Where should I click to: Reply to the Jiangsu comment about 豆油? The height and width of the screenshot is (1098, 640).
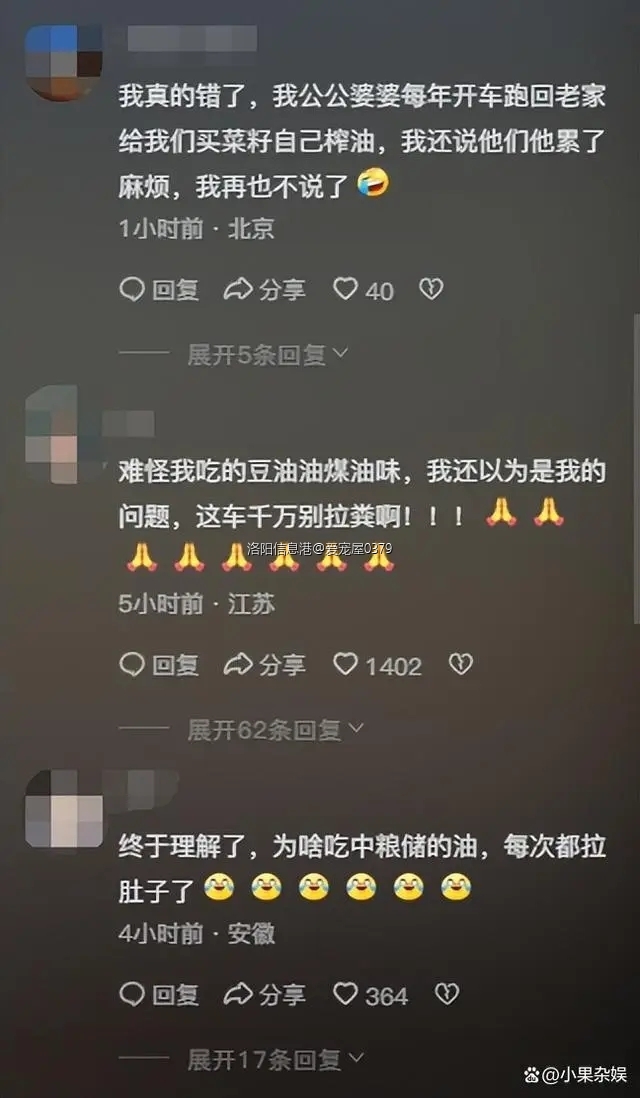tap(159, 665)
